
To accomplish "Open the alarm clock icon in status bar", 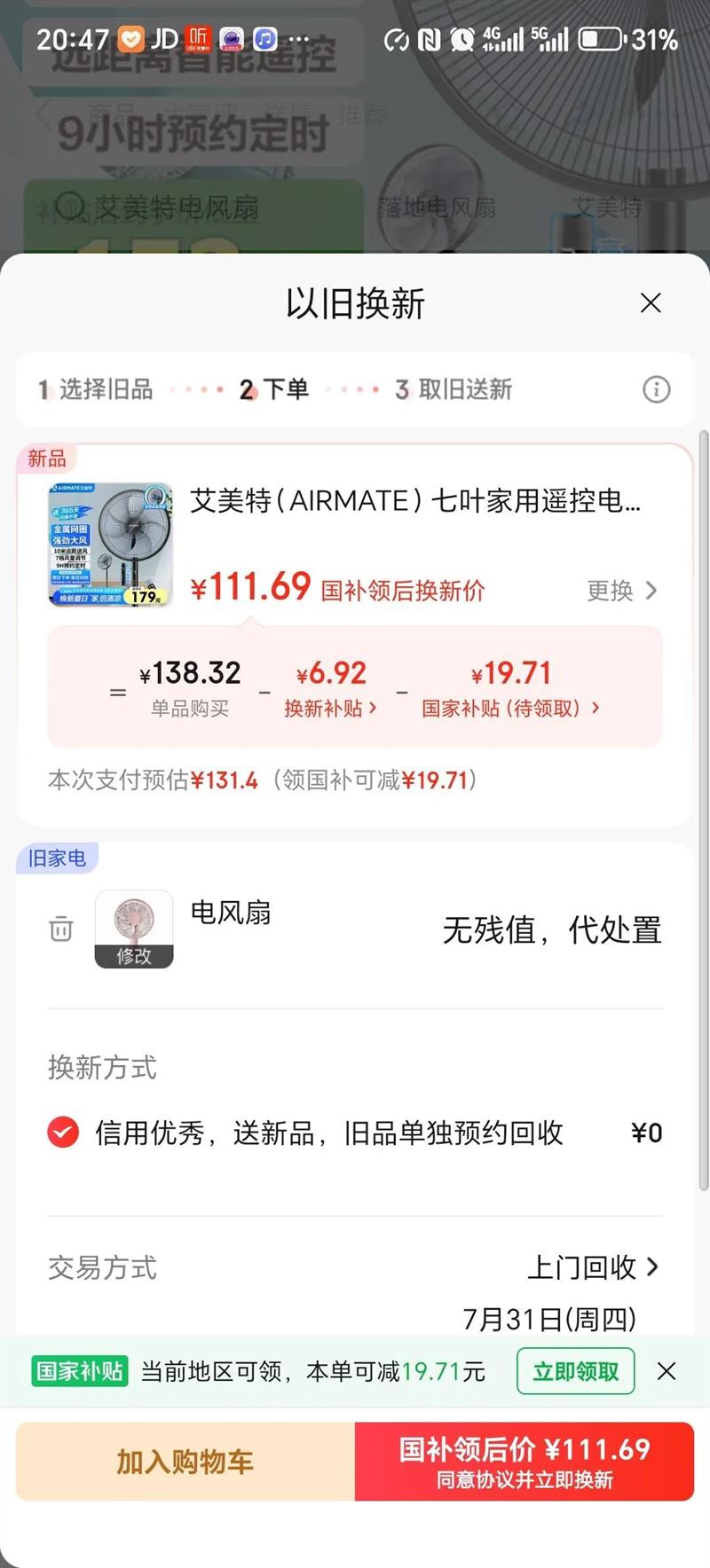I will [x=463, y=39].
